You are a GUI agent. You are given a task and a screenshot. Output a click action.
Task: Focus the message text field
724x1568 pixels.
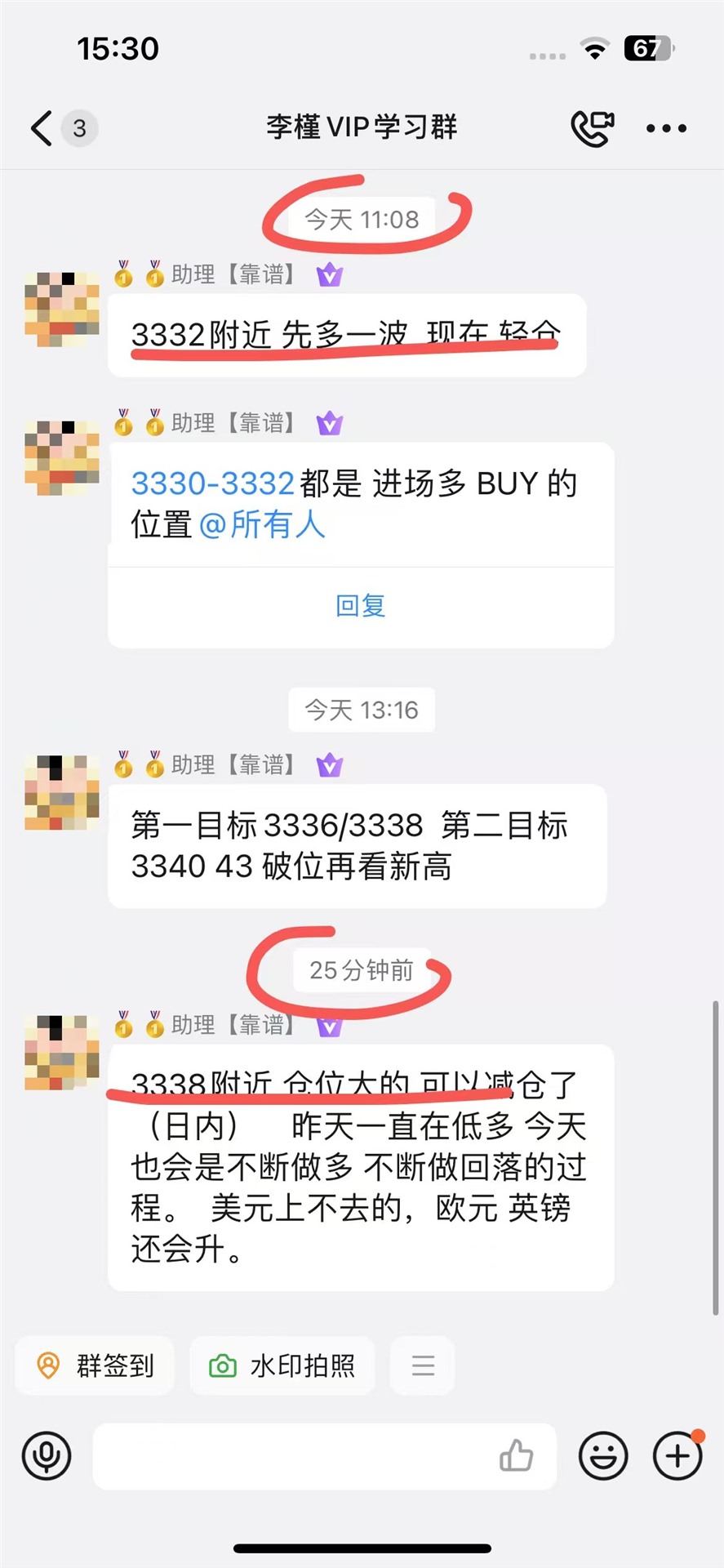(294, 1455)
